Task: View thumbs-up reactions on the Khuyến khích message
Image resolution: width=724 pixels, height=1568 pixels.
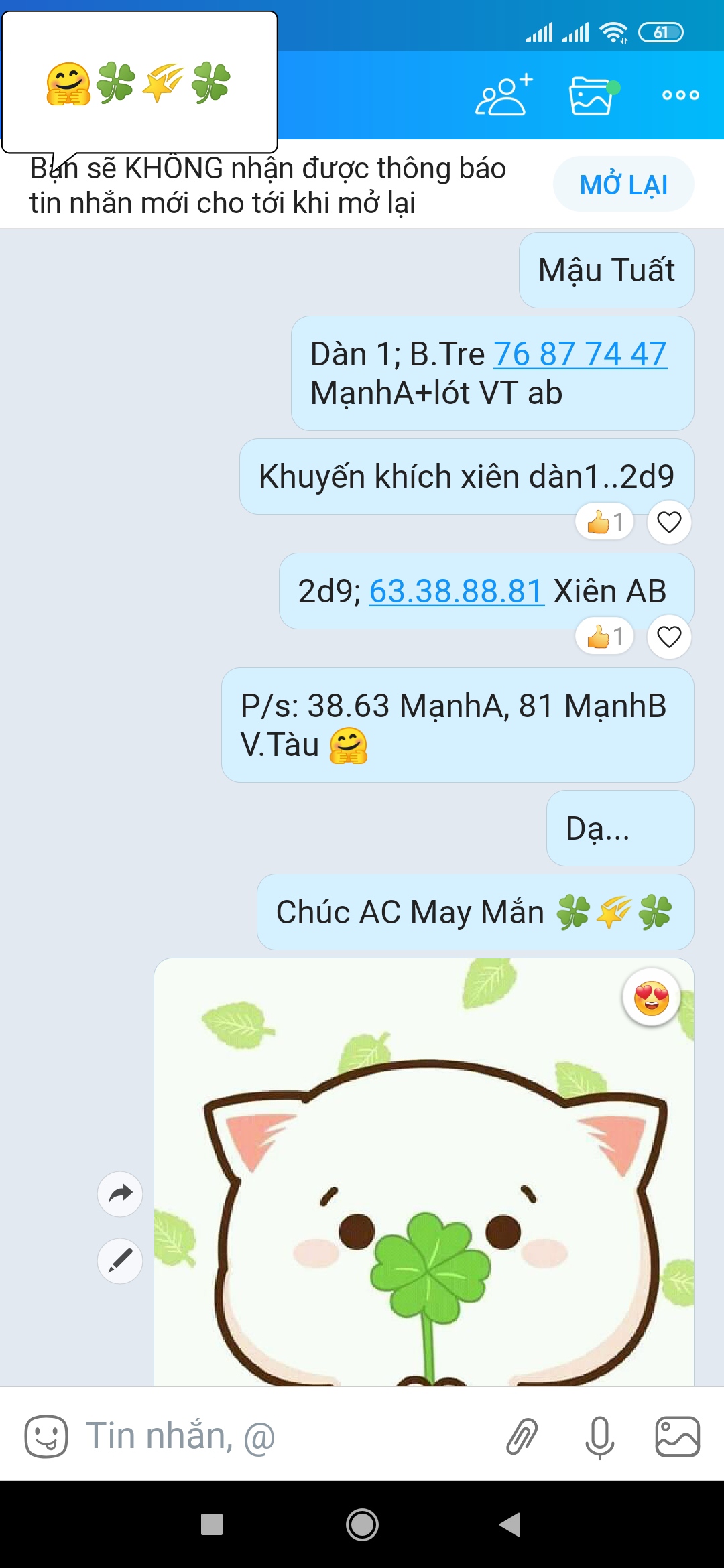Action: [x=605, y=522]
